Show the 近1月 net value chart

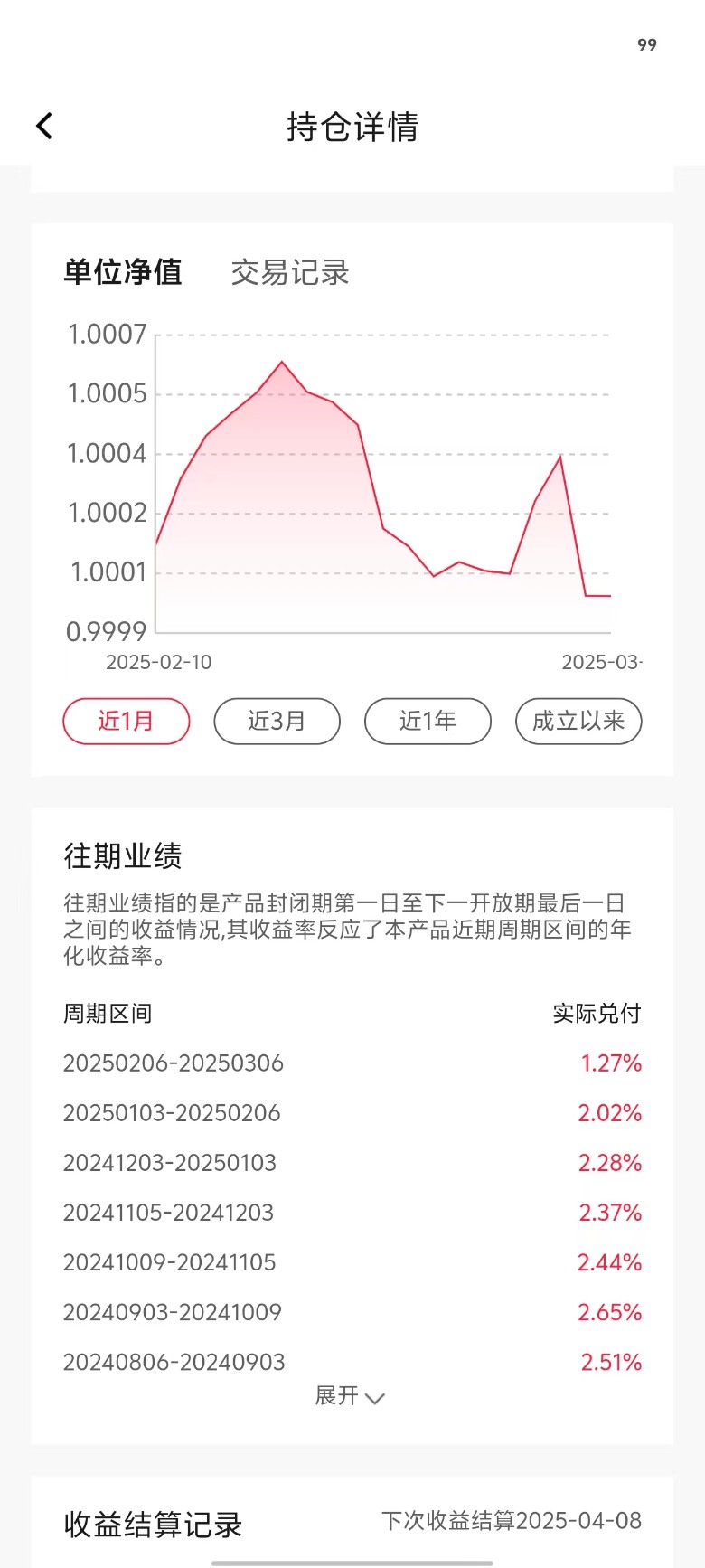pyautogui.click(x=127, y=722)
